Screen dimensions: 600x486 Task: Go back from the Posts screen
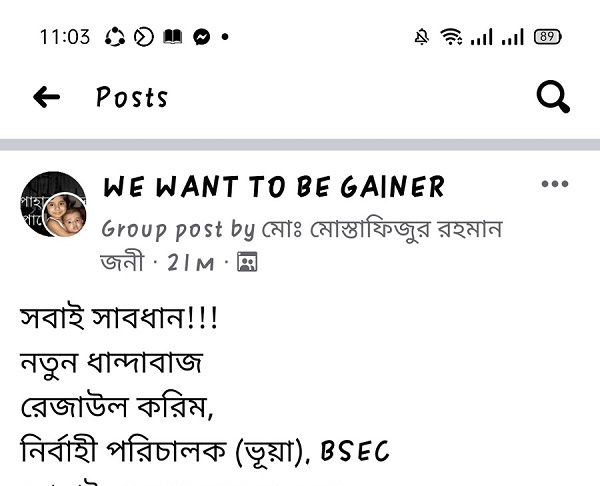point(46,97)
